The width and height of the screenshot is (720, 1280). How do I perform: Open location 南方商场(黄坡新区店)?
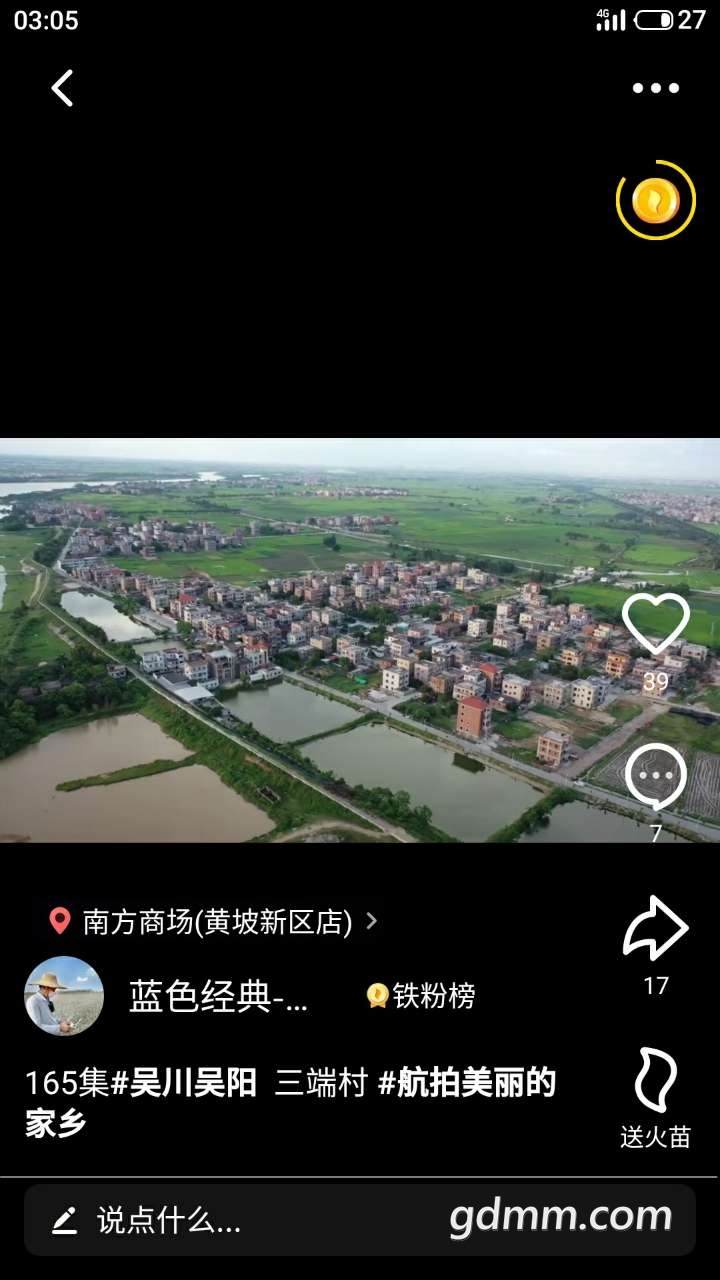click(x=216, y=921)
